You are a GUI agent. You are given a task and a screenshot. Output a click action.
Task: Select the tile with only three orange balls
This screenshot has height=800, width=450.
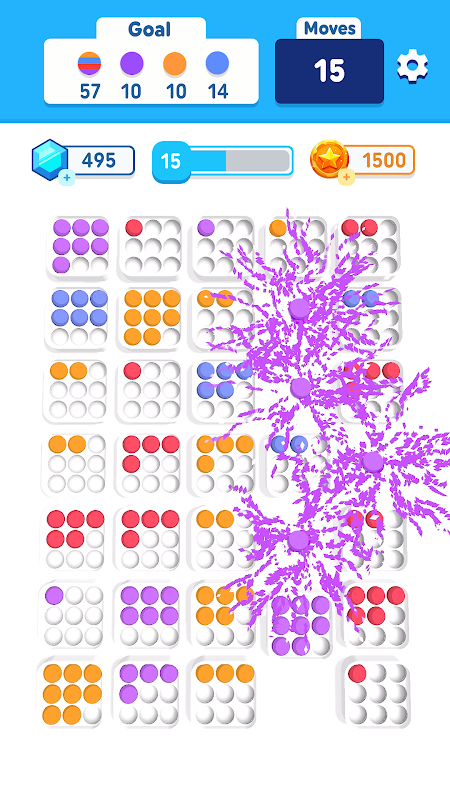point(225,692)
